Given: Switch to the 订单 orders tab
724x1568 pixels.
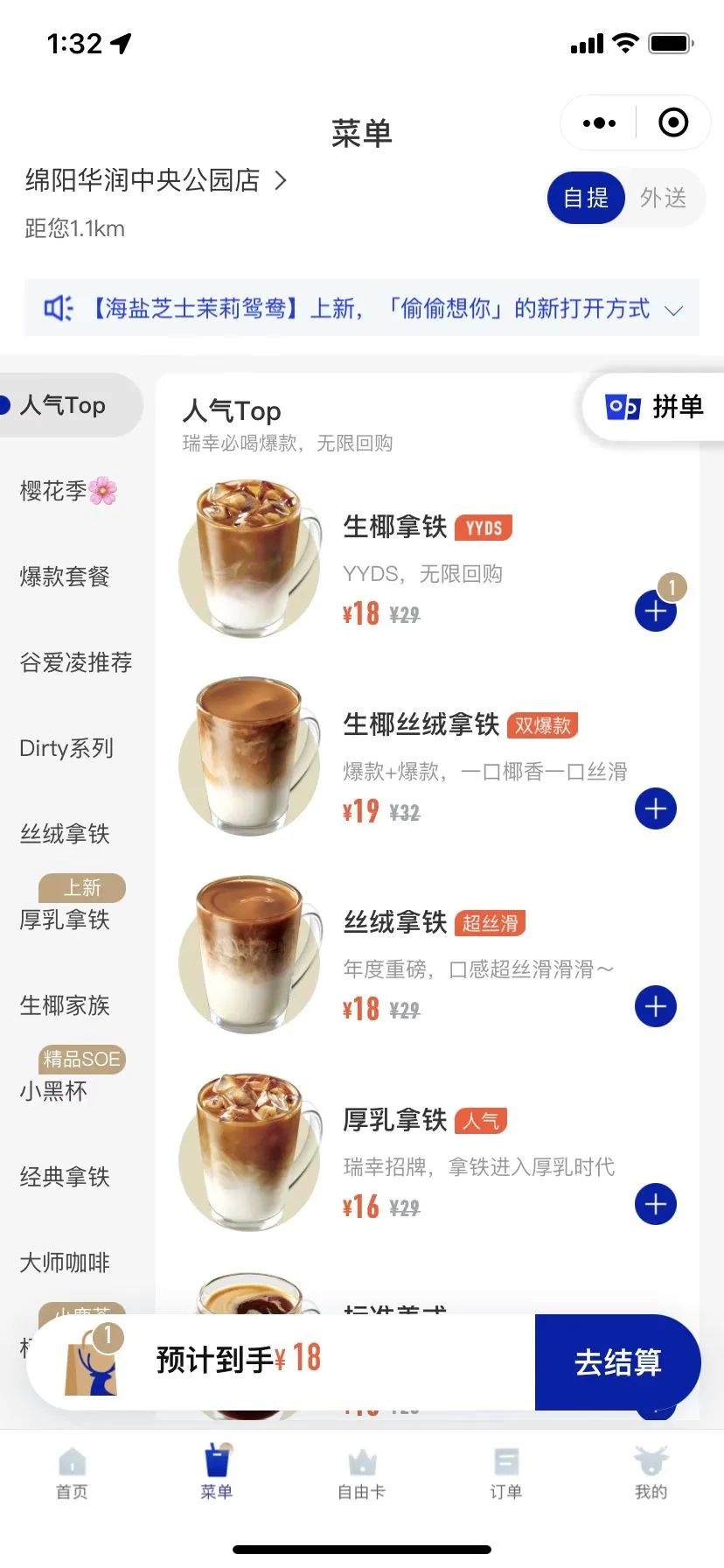Looking at the screenshot, I should click(506, 1474).
